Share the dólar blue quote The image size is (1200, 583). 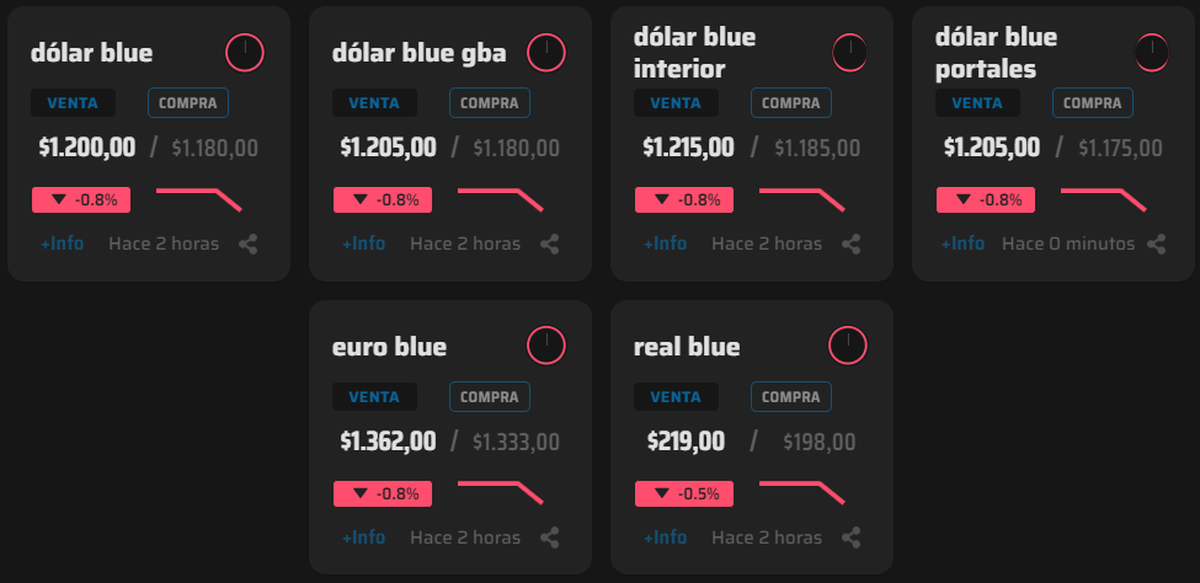tap(248, 243)
